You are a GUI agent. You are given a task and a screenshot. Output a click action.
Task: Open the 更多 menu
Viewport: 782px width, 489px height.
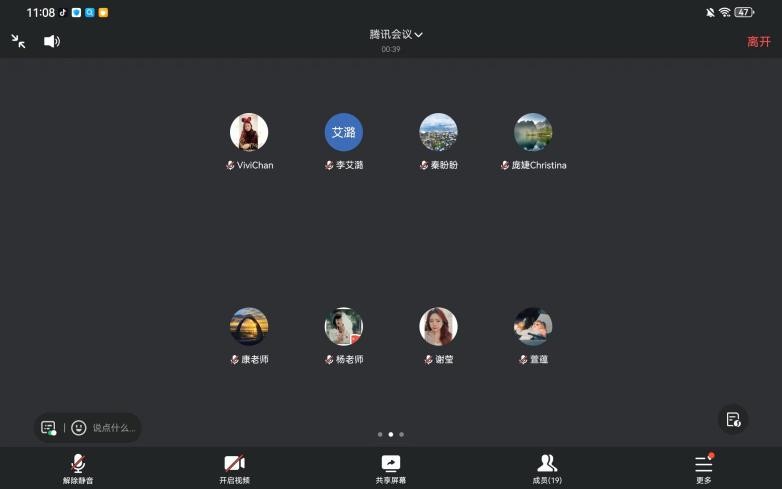(704, 468)
